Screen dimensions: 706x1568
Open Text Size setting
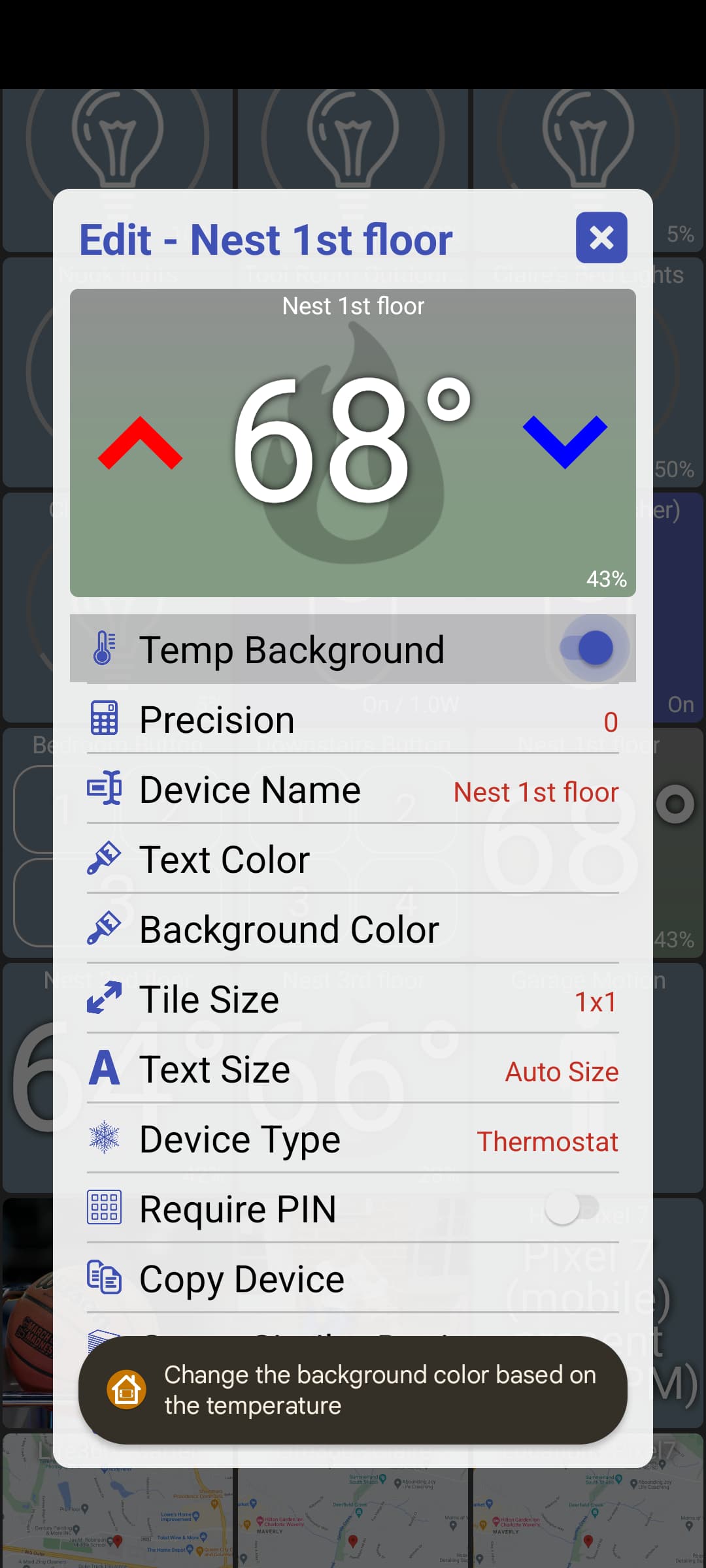click(353, 1069)
